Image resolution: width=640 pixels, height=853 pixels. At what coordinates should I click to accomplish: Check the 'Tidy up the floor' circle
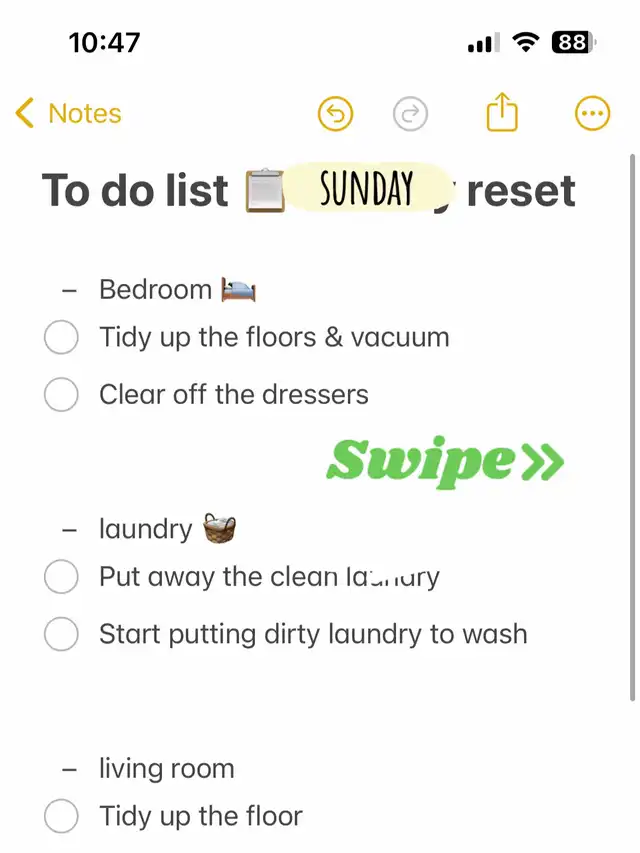pyautogui.click(x=61, y=816)
